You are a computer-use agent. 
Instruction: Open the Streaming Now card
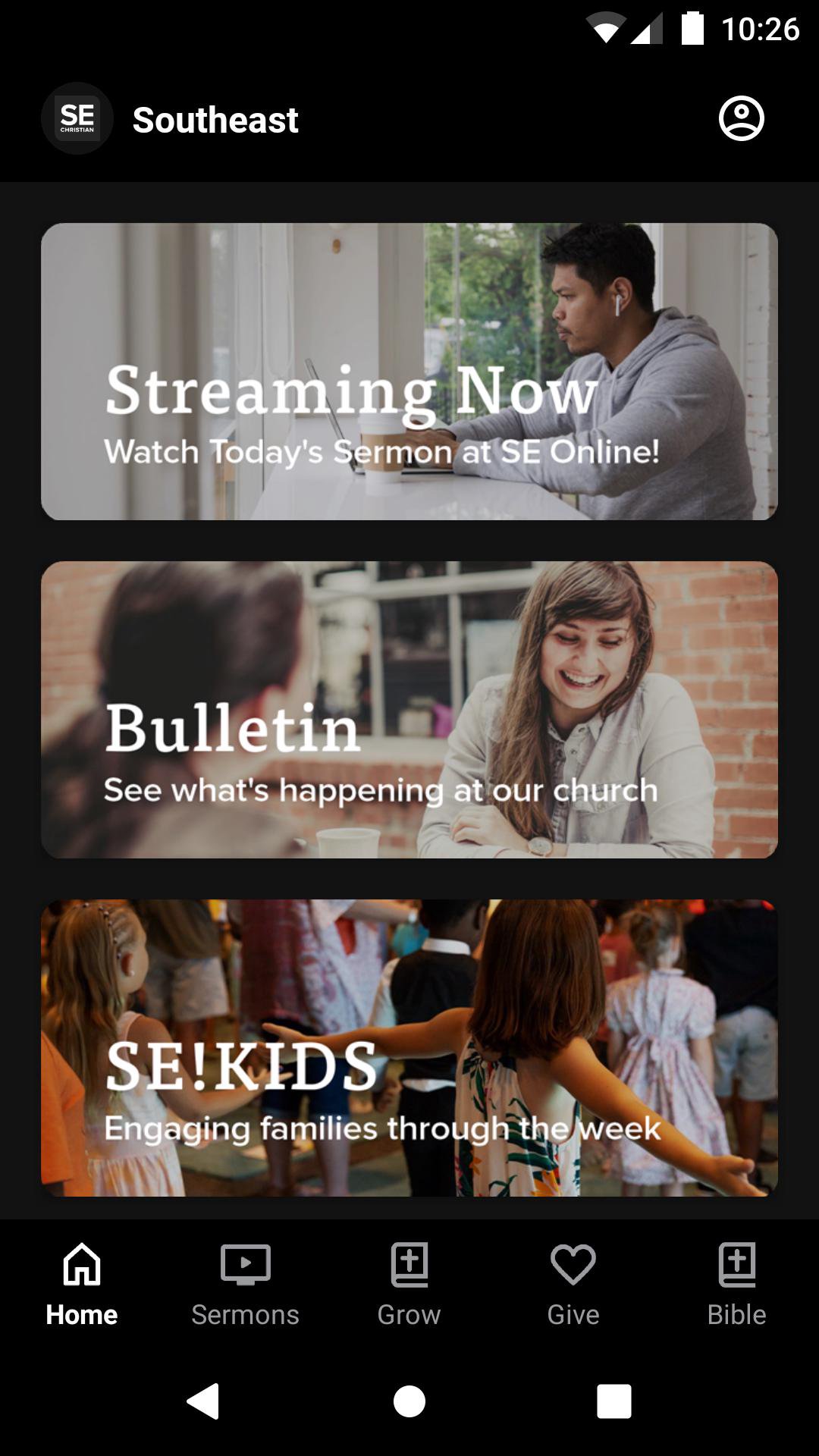point(409,372)
